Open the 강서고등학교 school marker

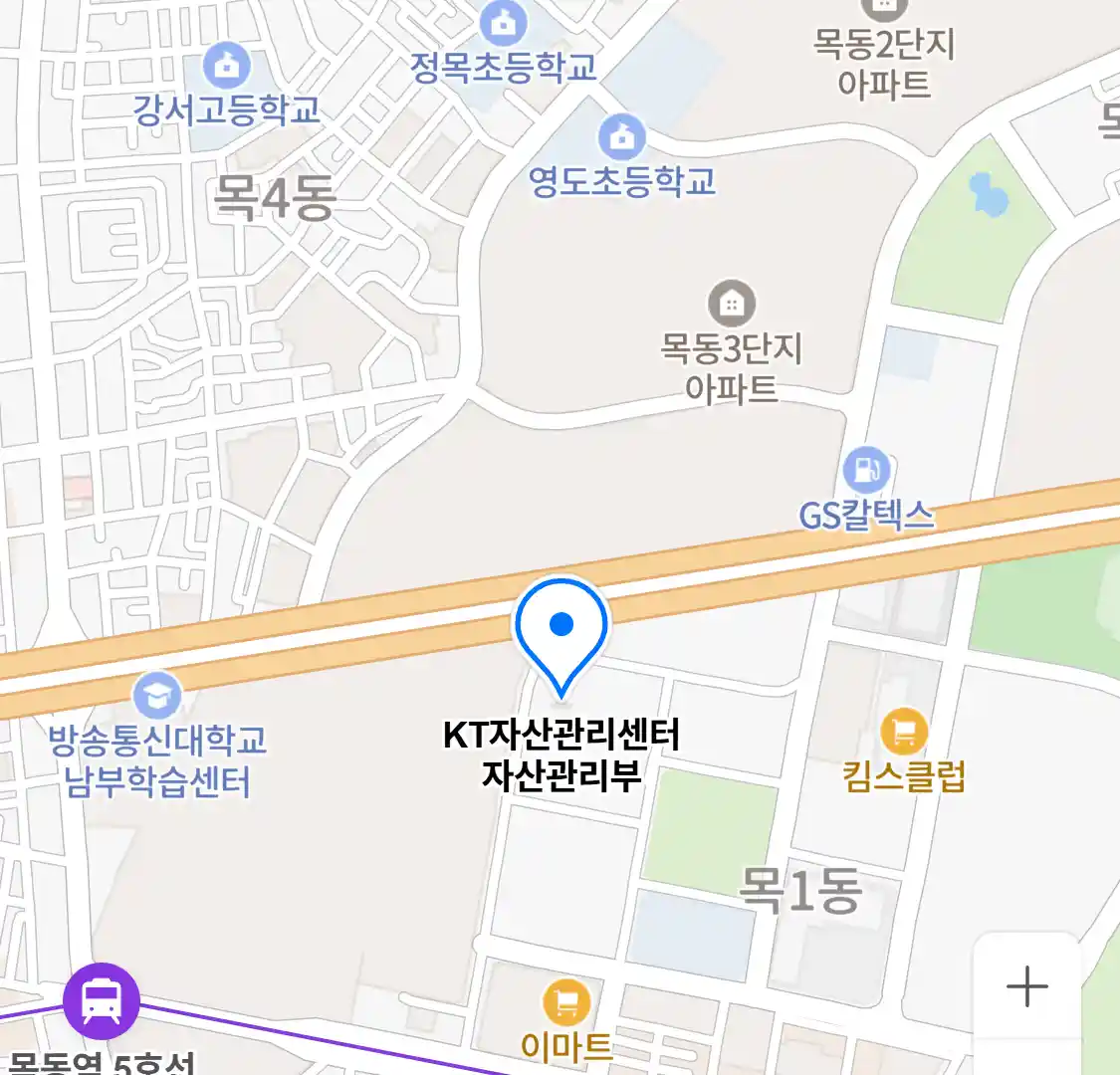click(x=228, y=68)
